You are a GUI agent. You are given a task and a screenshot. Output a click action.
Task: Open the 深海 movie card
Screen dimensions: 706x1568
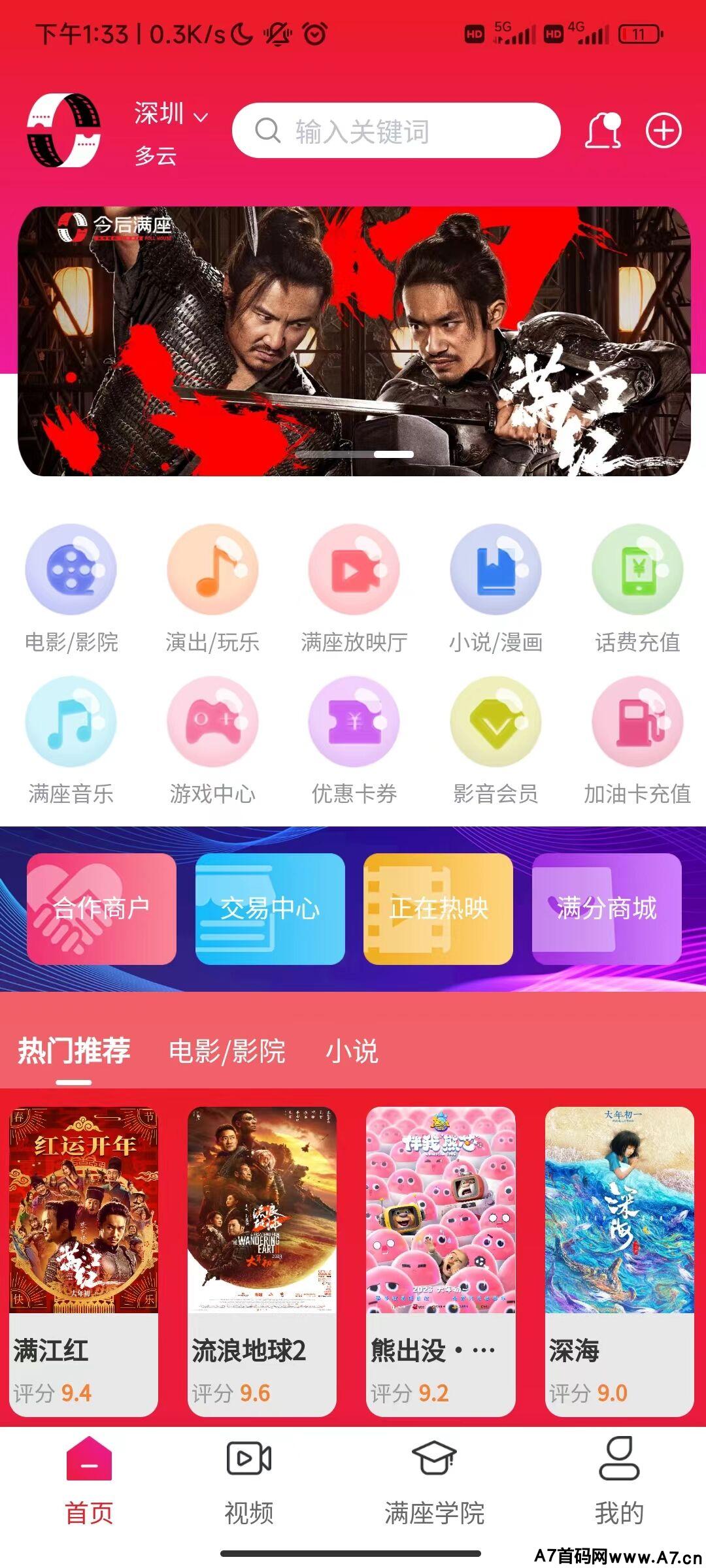coord(620,1261)
